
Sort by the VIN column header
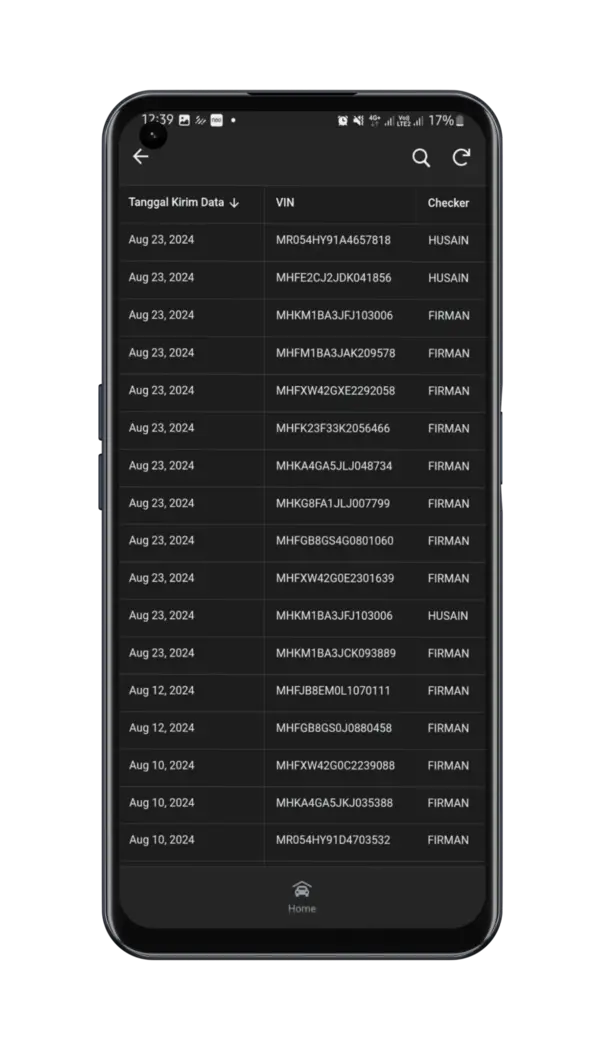(285, 203)
